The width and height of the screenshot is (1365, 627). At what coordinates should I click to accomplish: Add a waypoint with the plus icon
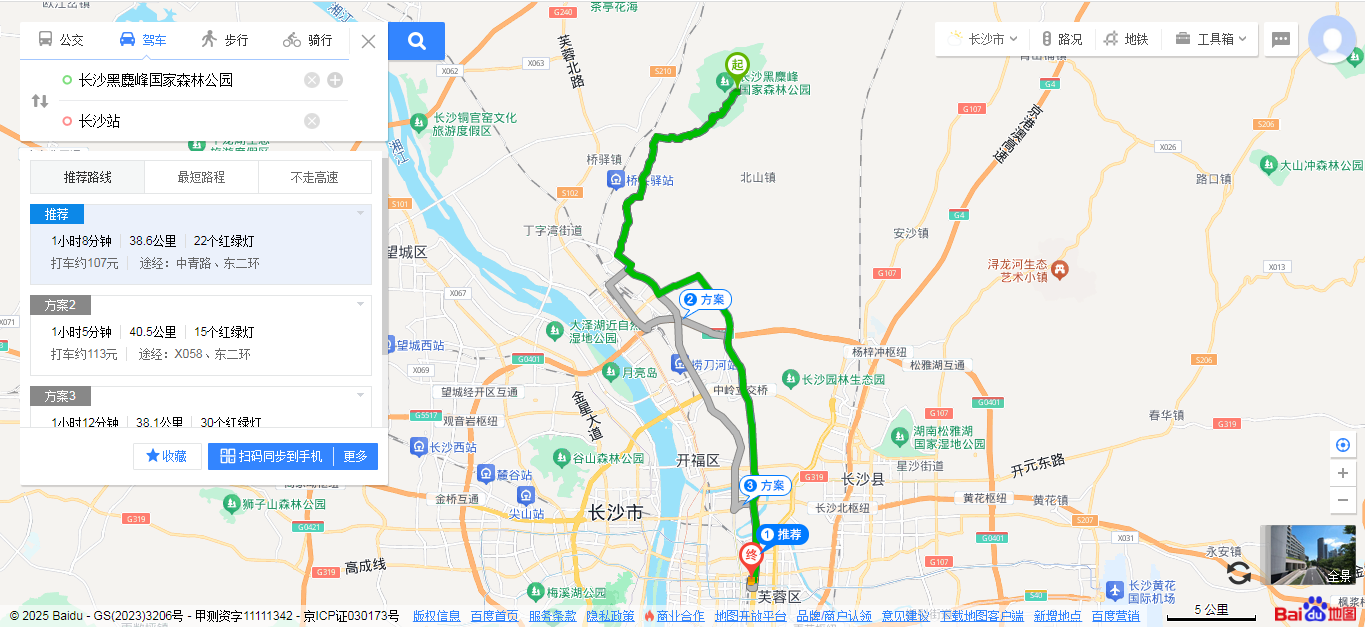pos(335,80)
